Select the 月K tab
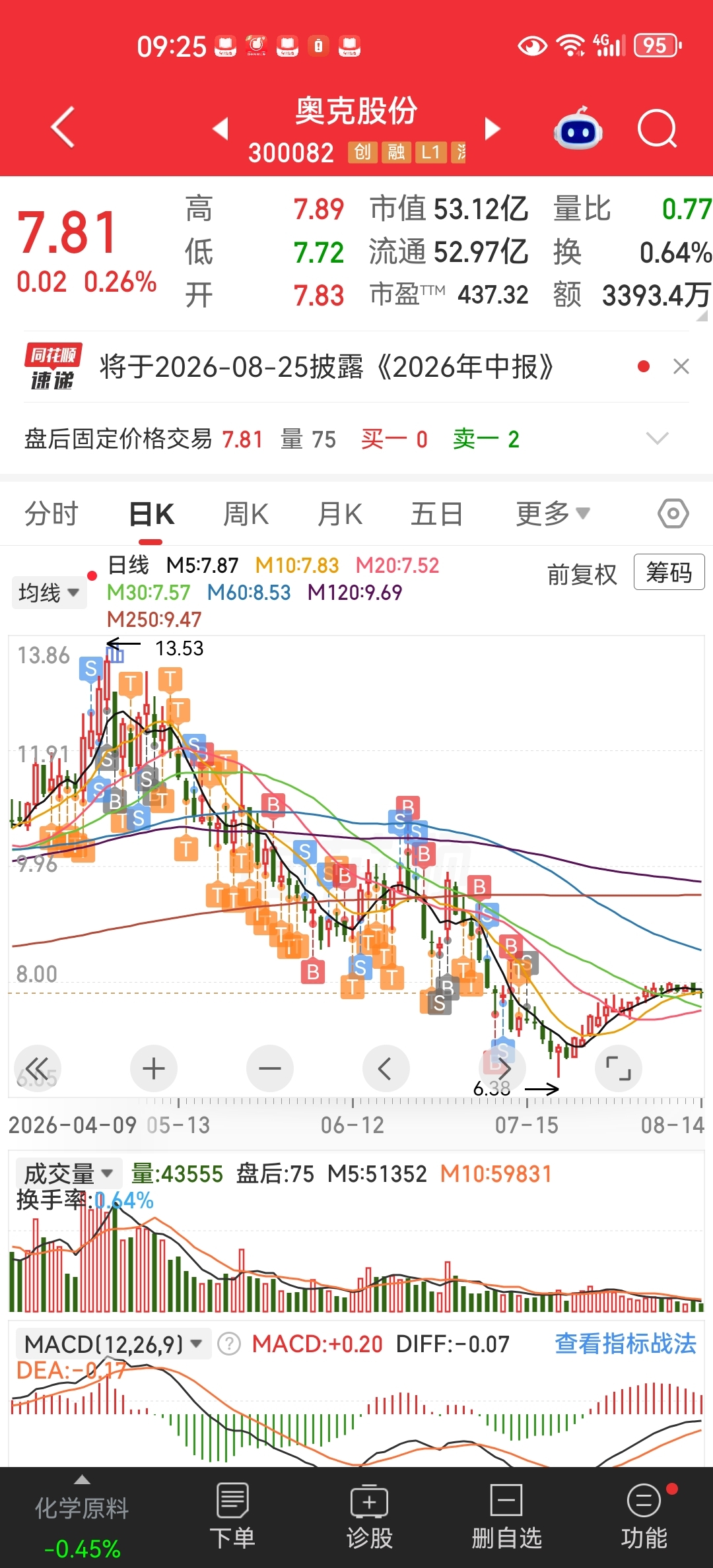This screenshot has width=713, height=1568. [340, 513]
